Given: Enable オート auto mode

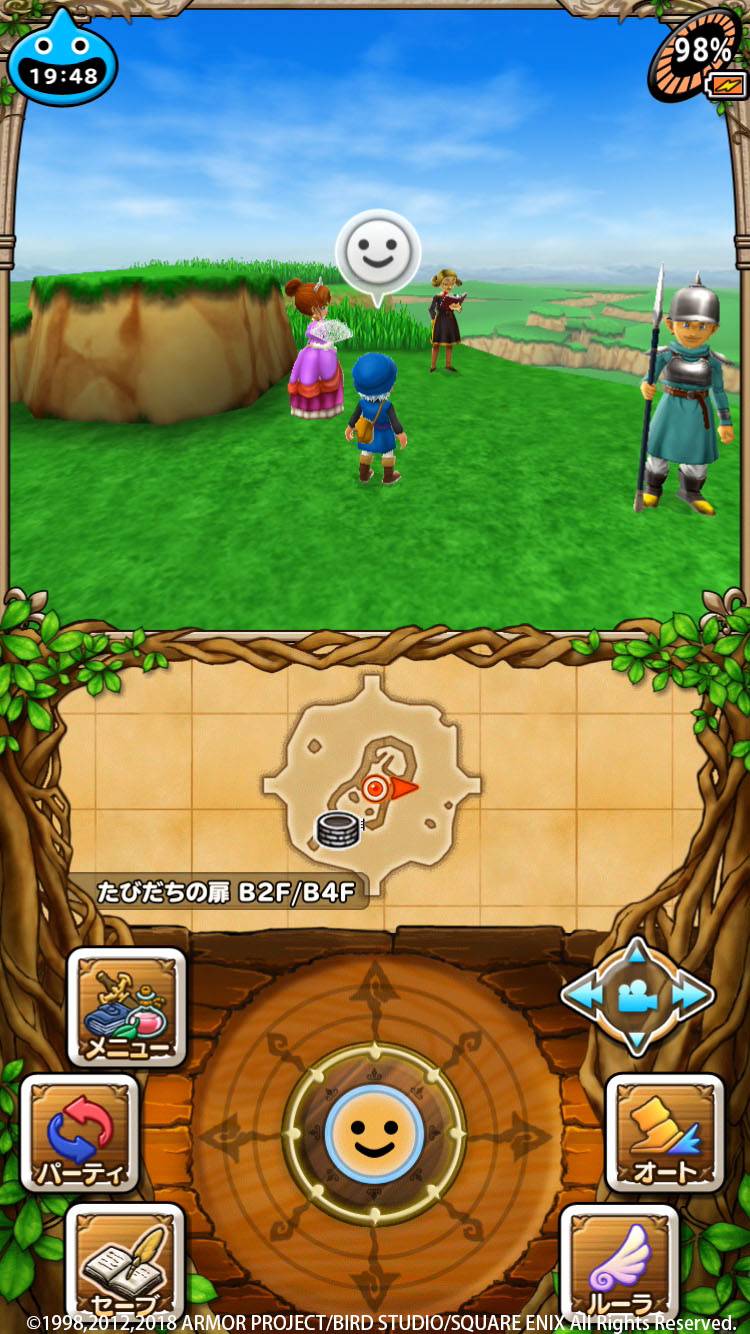Looking at the screenshot, I should 665,1133.
